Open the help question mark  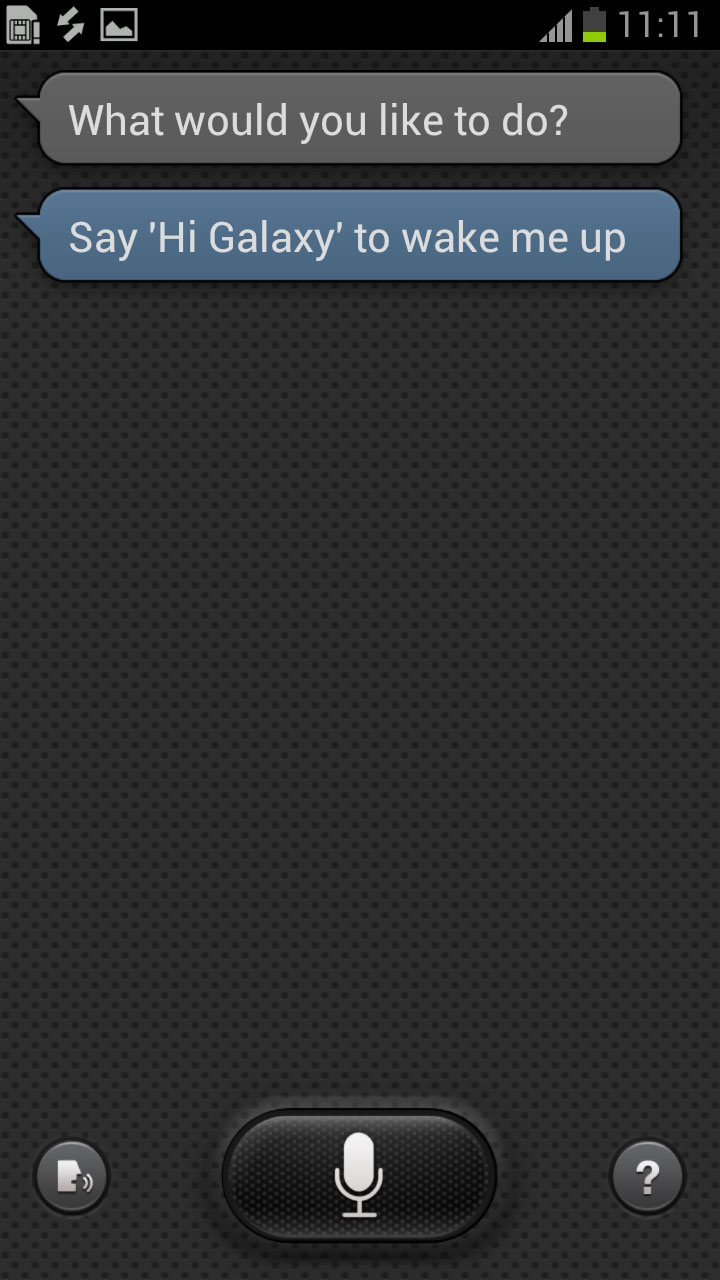647,1177
